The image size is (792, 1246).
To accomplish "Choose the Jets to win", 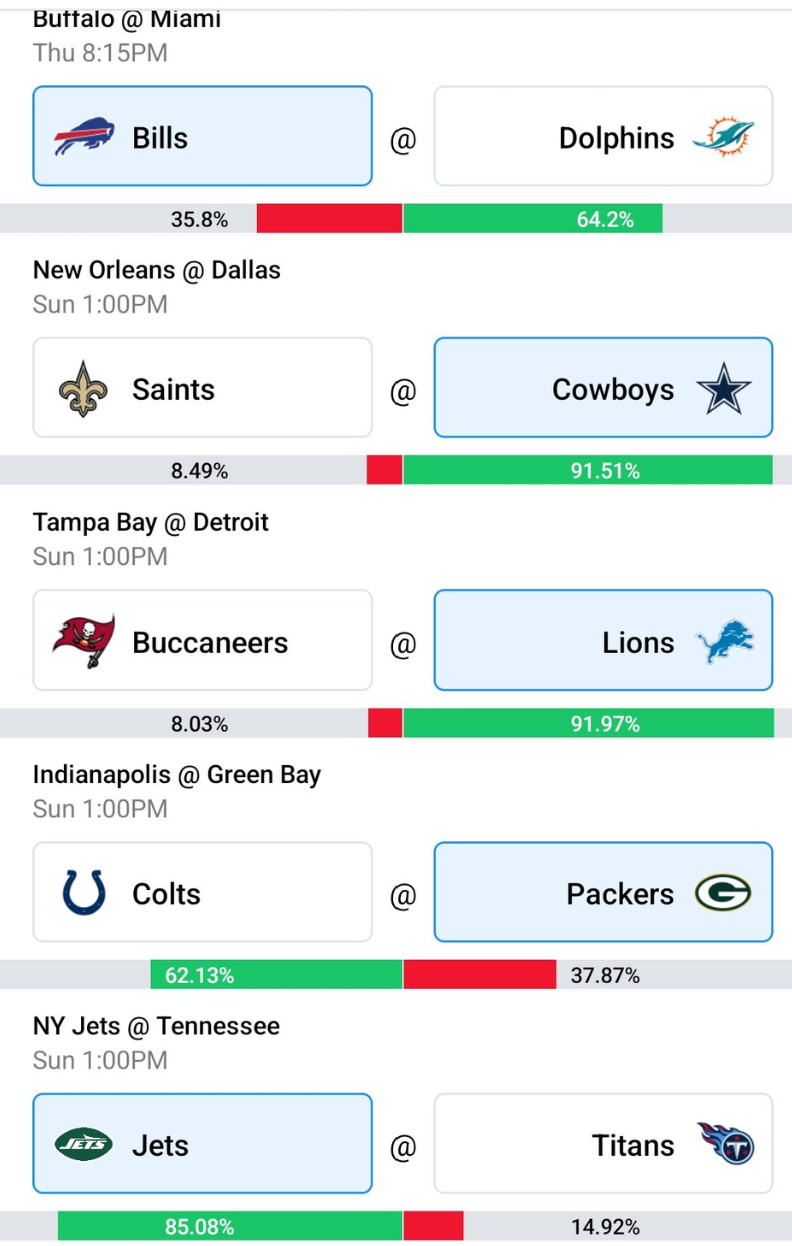I will [x=202, y=1144].
